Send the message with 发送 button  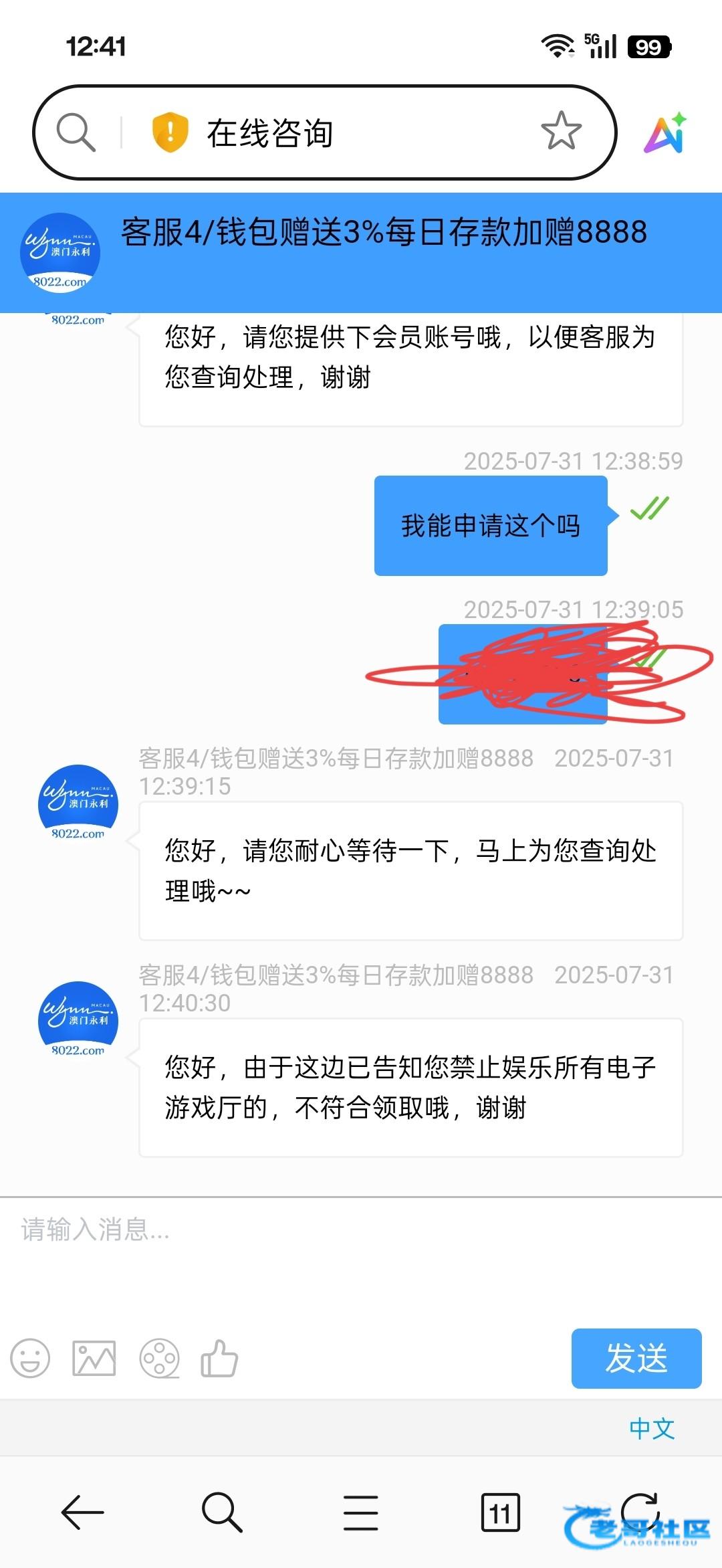636,1358
